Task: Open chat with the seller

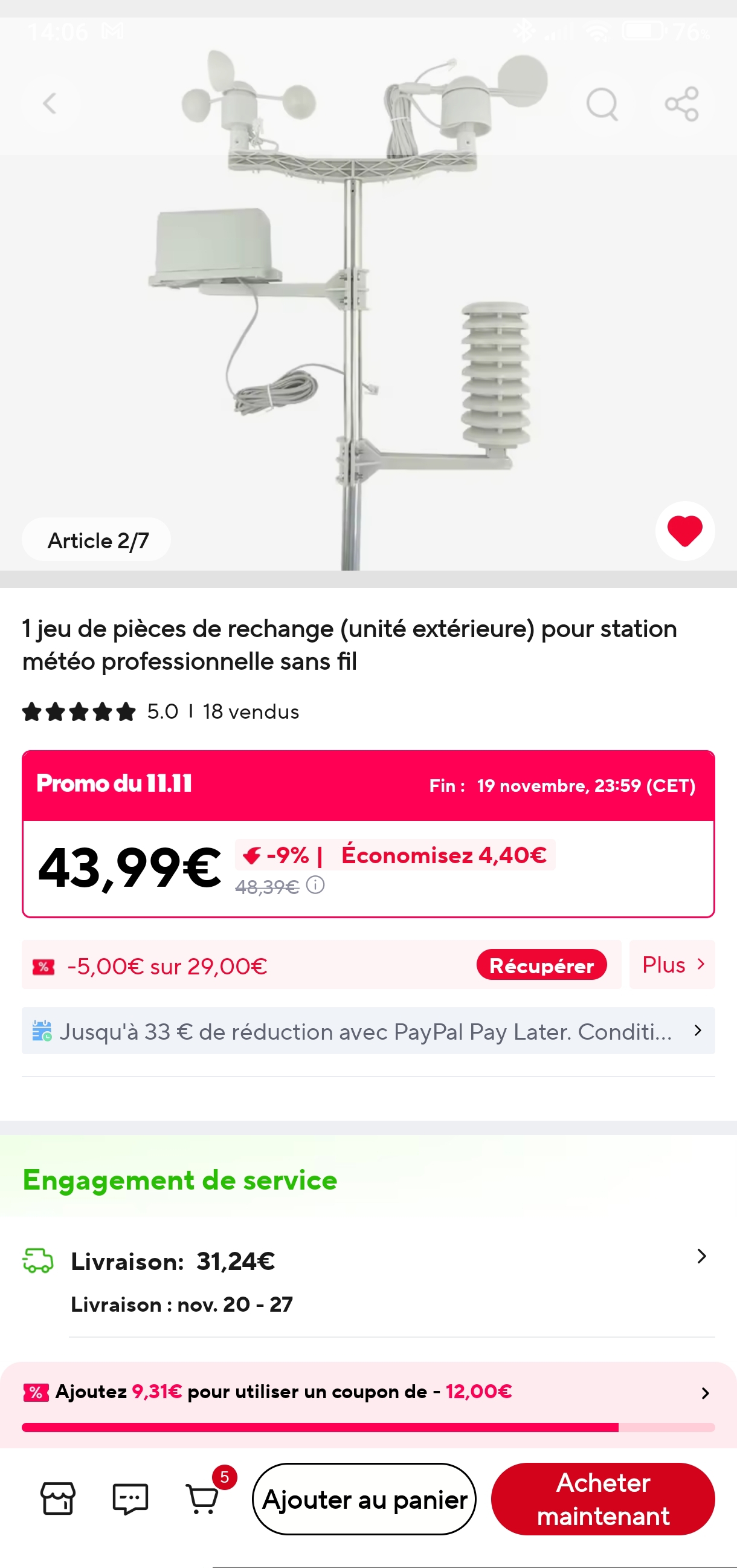Action: tap(130, 1498)
